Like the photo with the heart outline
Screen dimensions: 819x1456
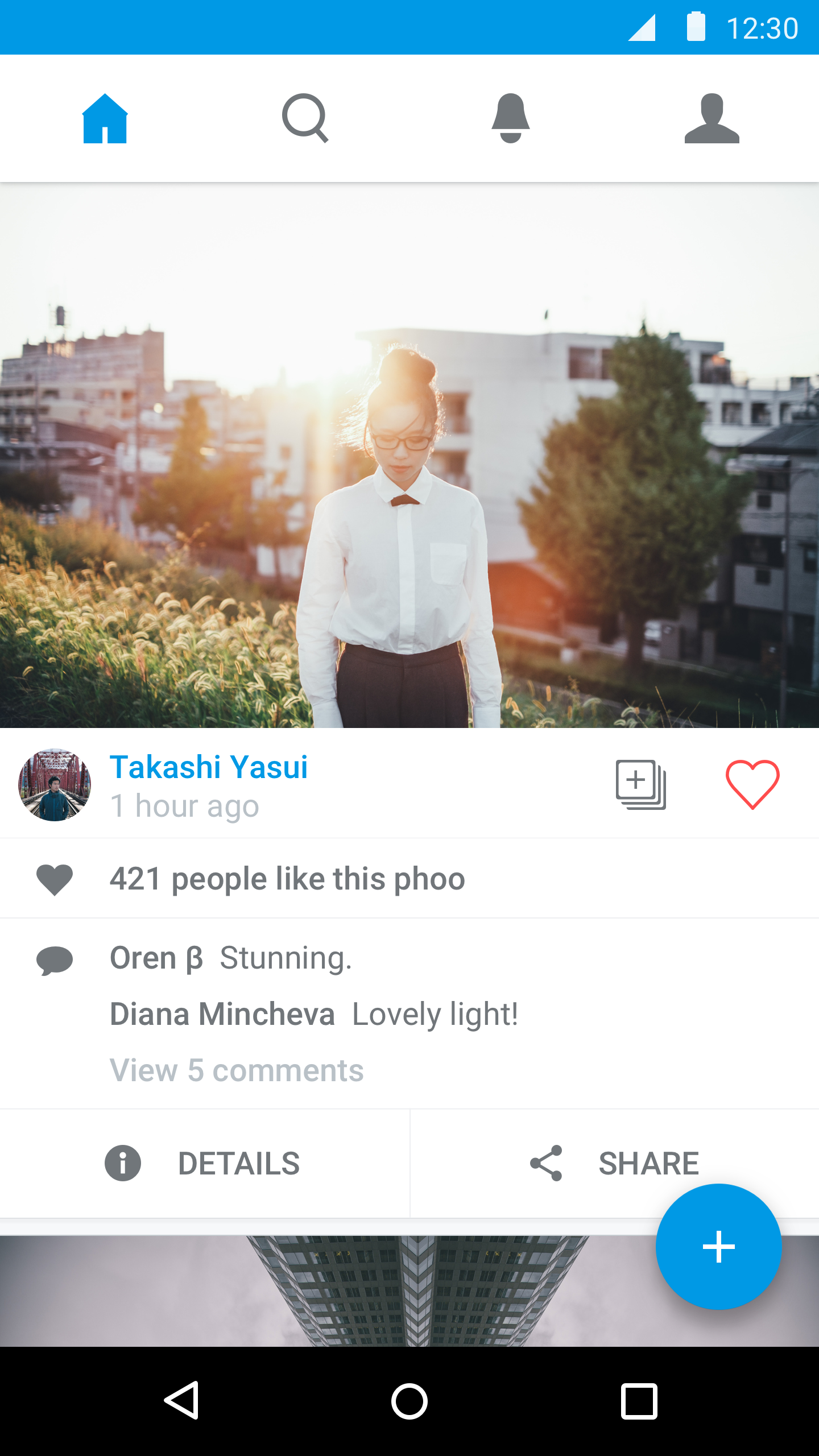coord(752,785)
